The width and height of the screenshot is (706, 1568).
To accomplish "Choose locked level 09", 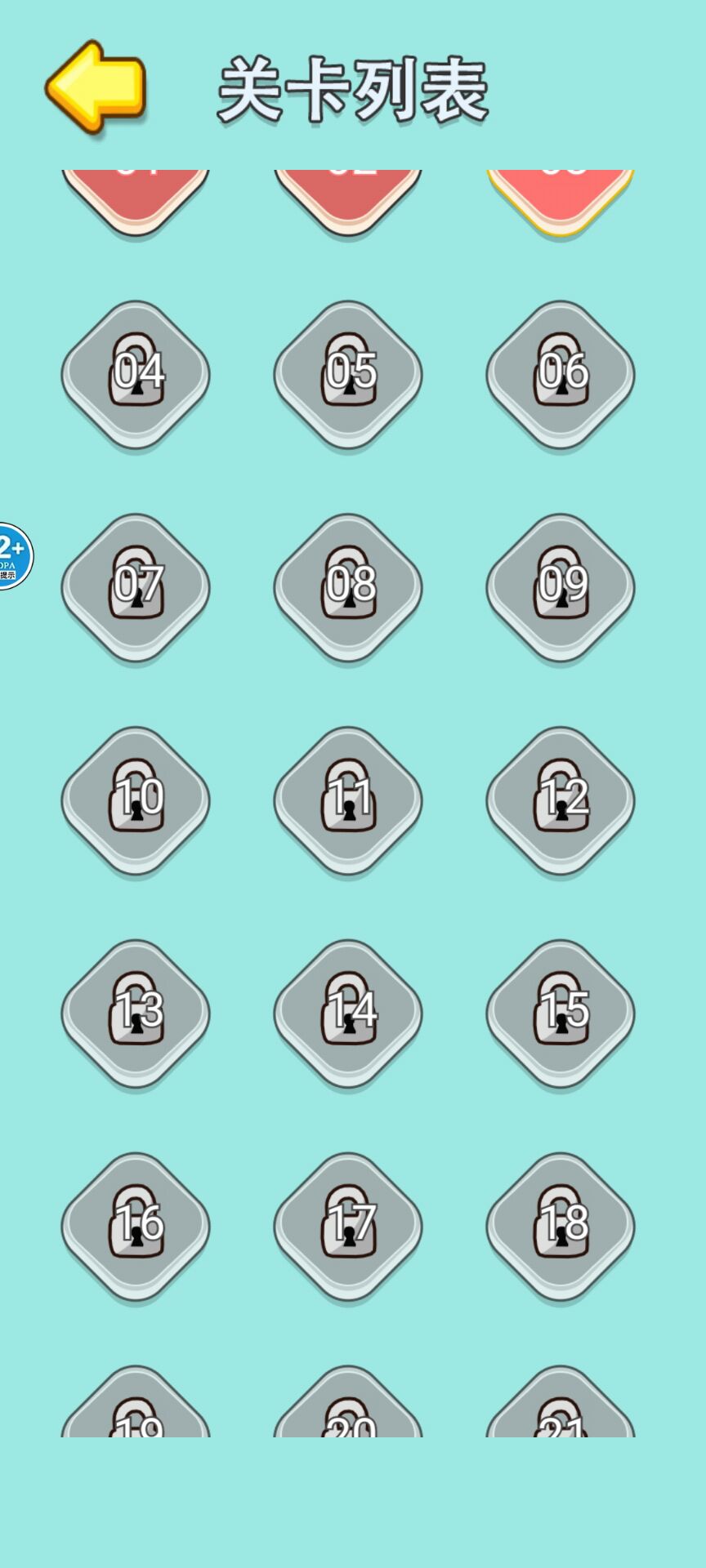I will coord(561,586).
